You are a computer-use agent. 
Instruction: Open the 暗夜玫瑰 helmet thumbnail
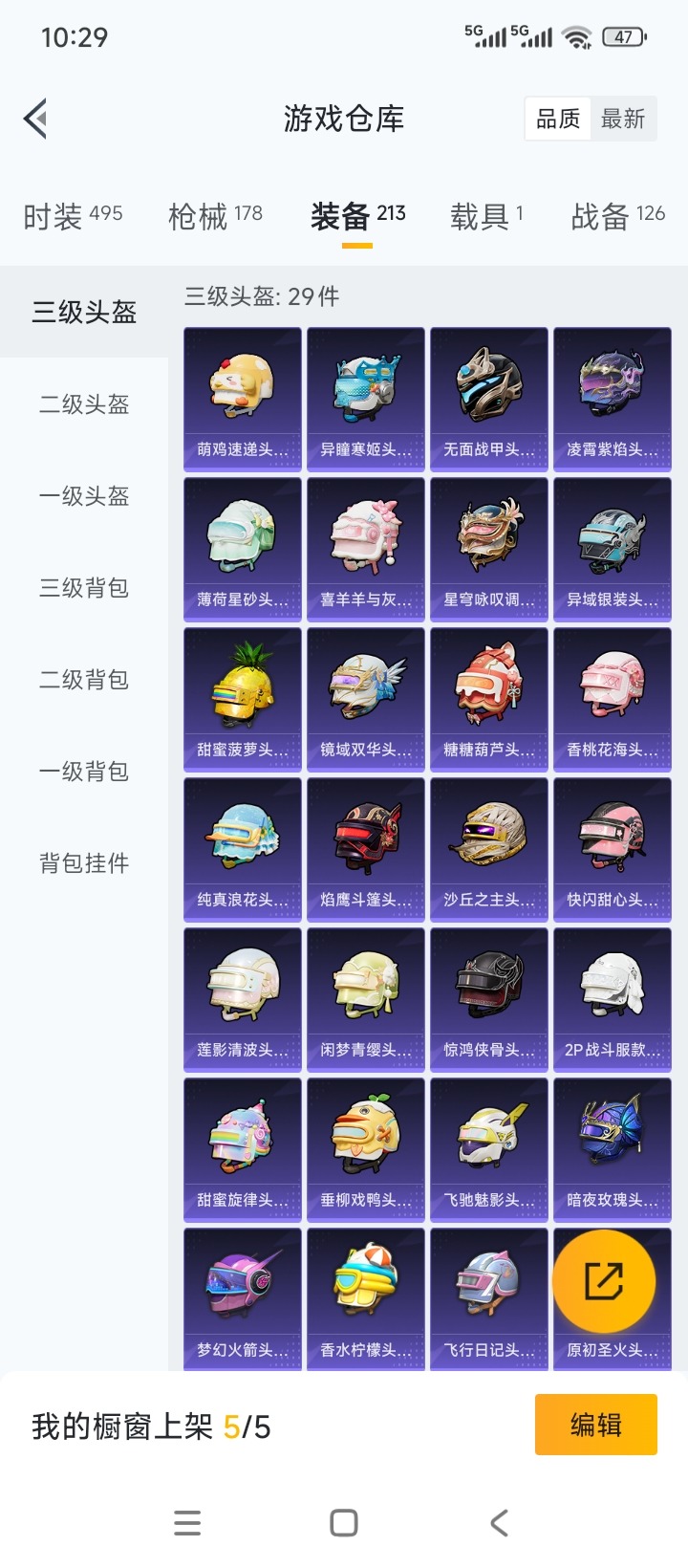click(612, 1143)
